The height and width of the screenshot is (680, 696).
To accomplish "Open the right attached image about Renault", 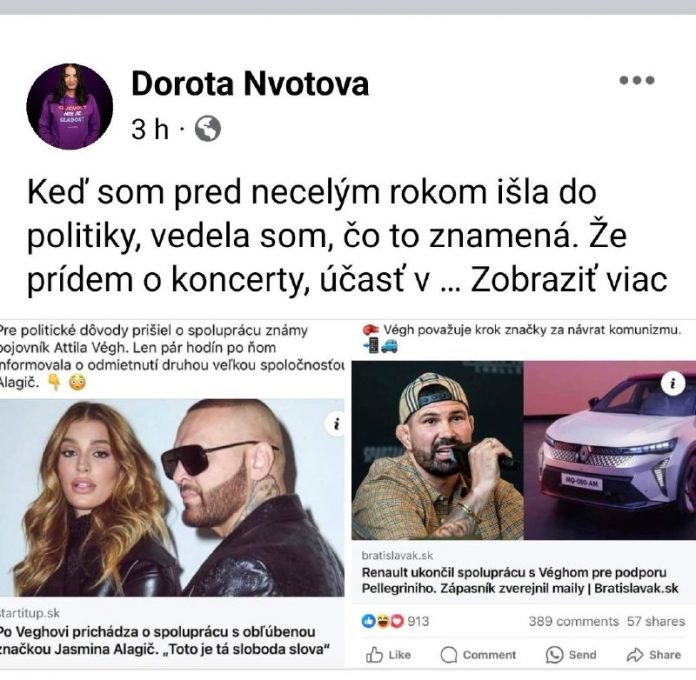I will point(523,450).
